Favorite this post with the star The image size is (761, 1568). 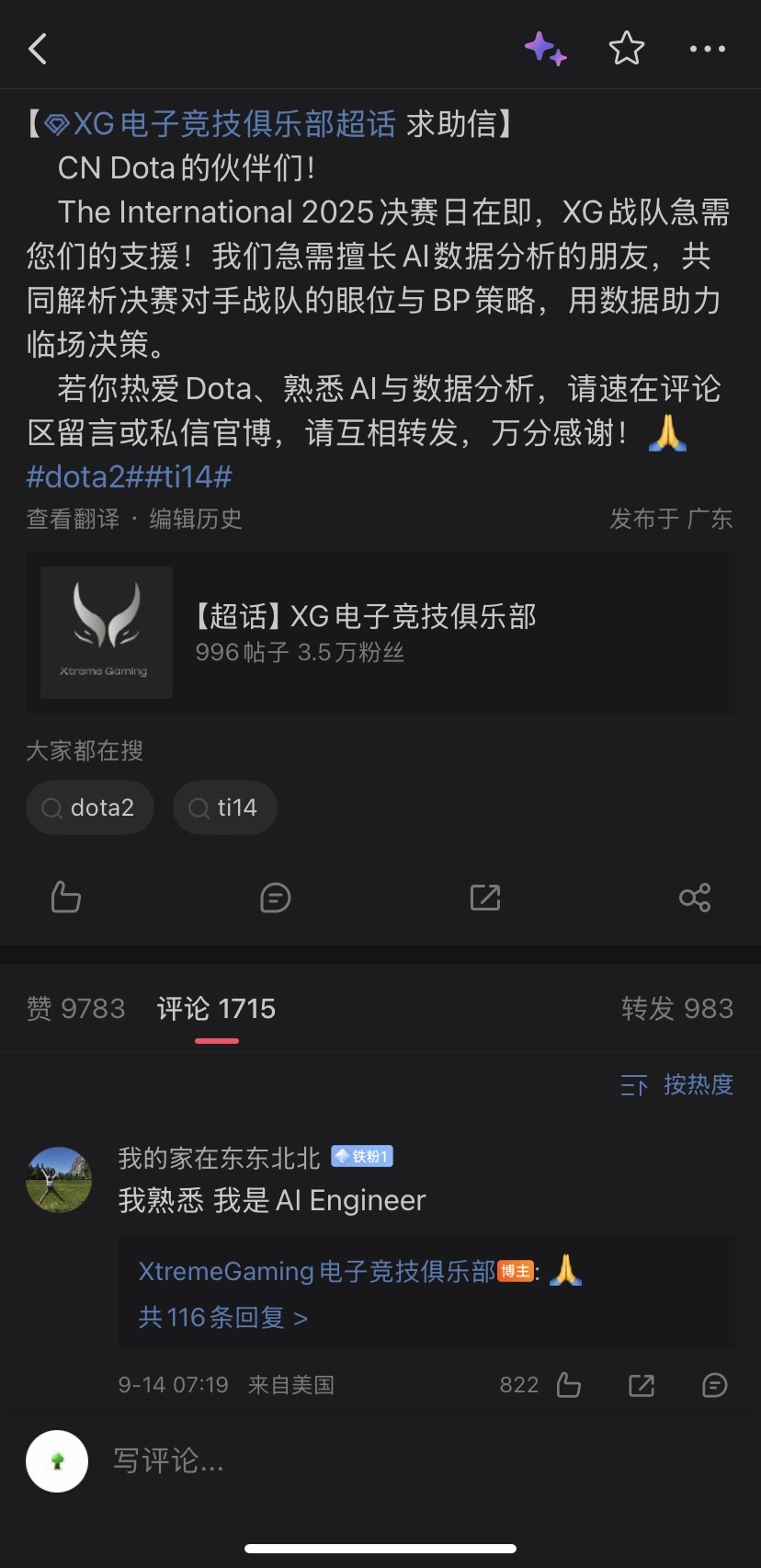pos(627,49)
